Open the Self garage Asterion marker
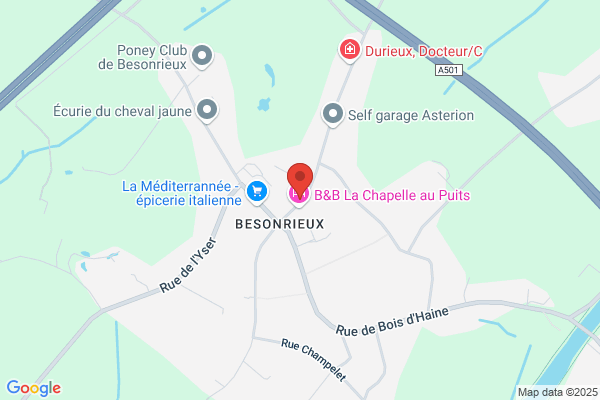Screen dimensions: 600x400 pos(333,114)
